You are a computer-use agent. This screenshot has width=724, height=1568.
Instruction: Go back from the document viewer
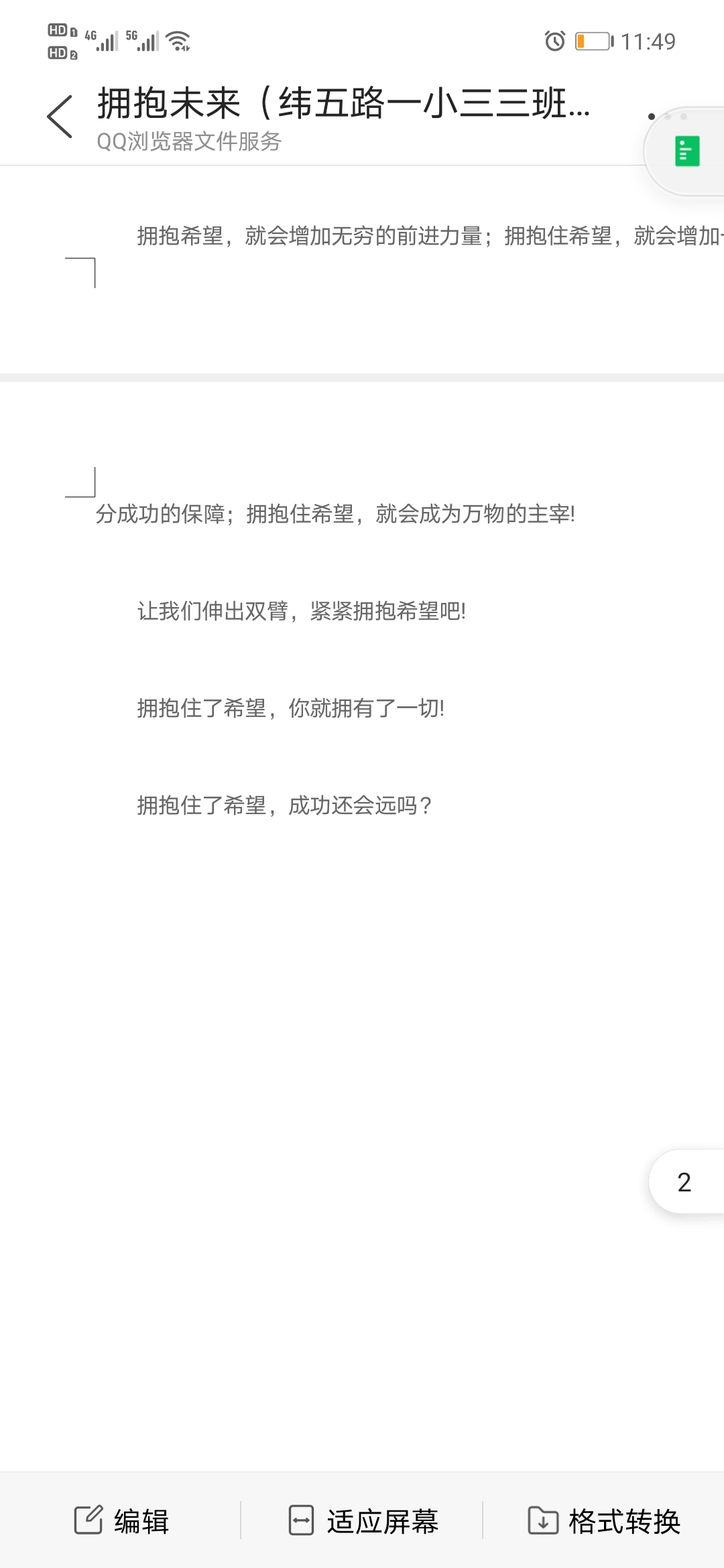[x=60, y=117]
